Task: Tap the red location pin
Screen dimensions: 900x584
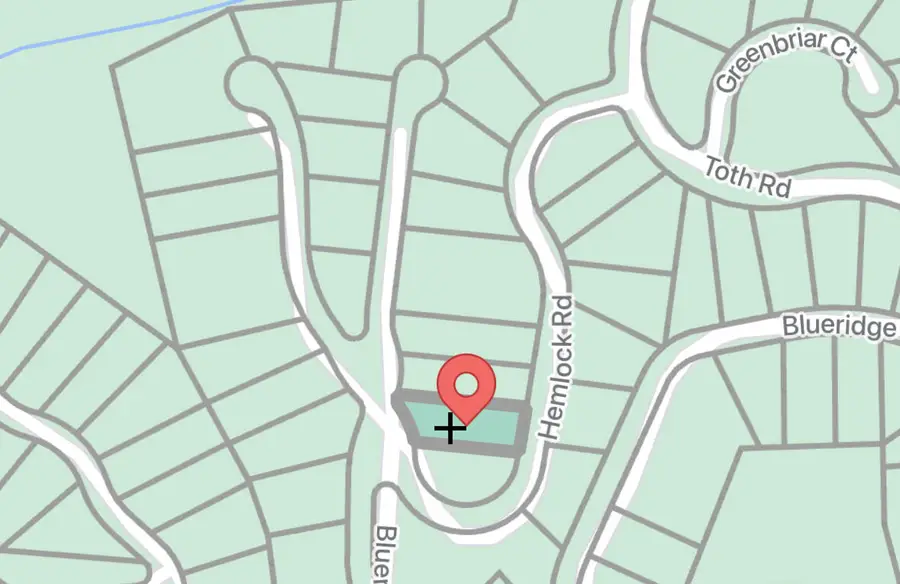Action: 467,385
